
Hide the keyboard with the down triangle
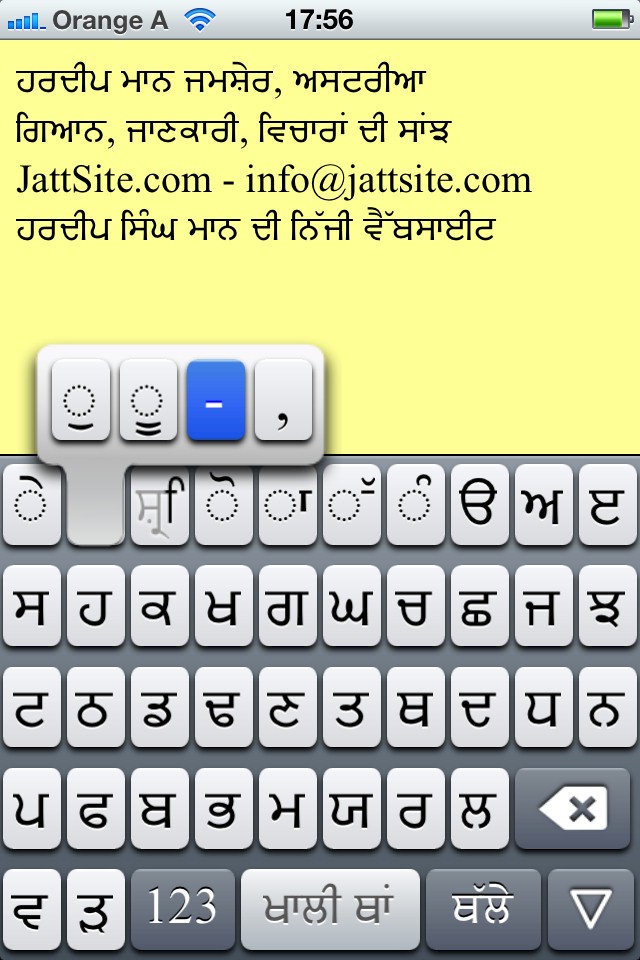click(594, 908)
